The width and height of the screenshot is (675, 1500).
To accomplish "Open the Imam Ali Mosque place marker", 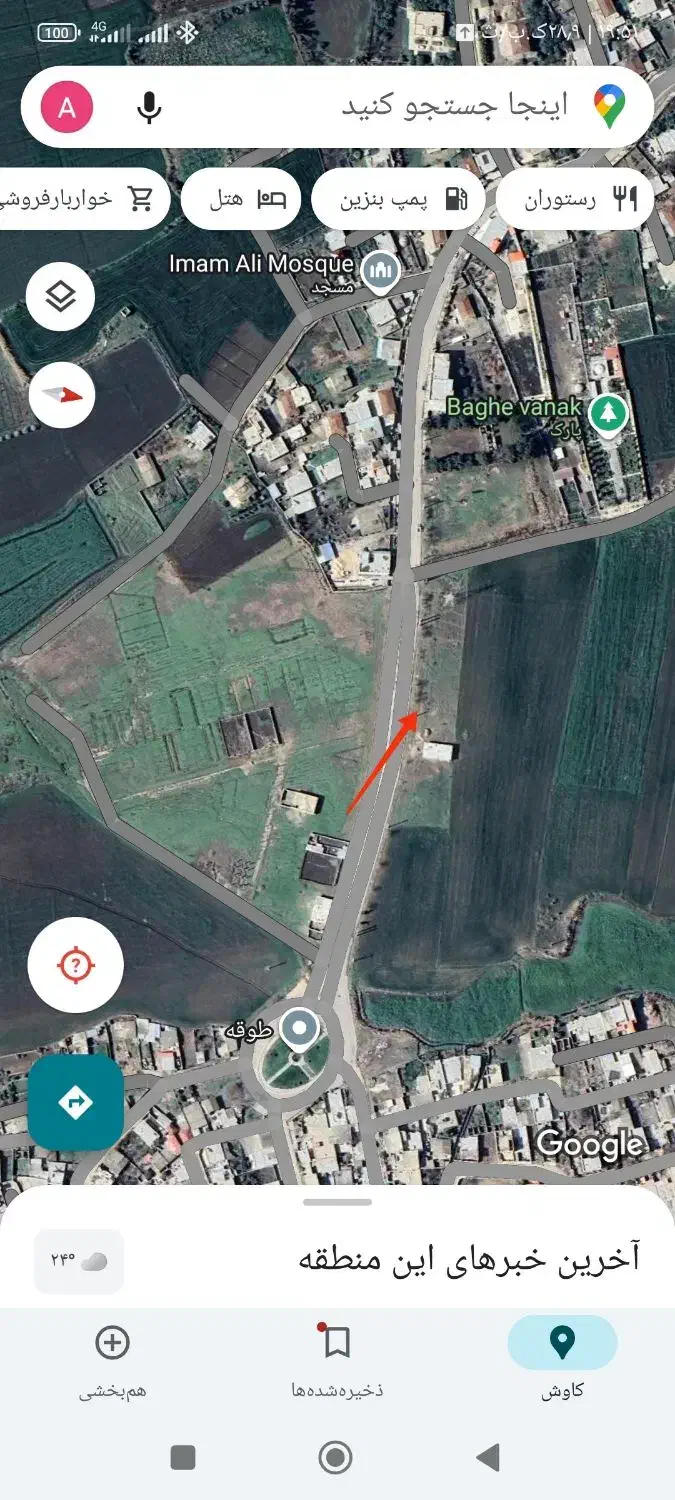I will click(x=380, y=270).
